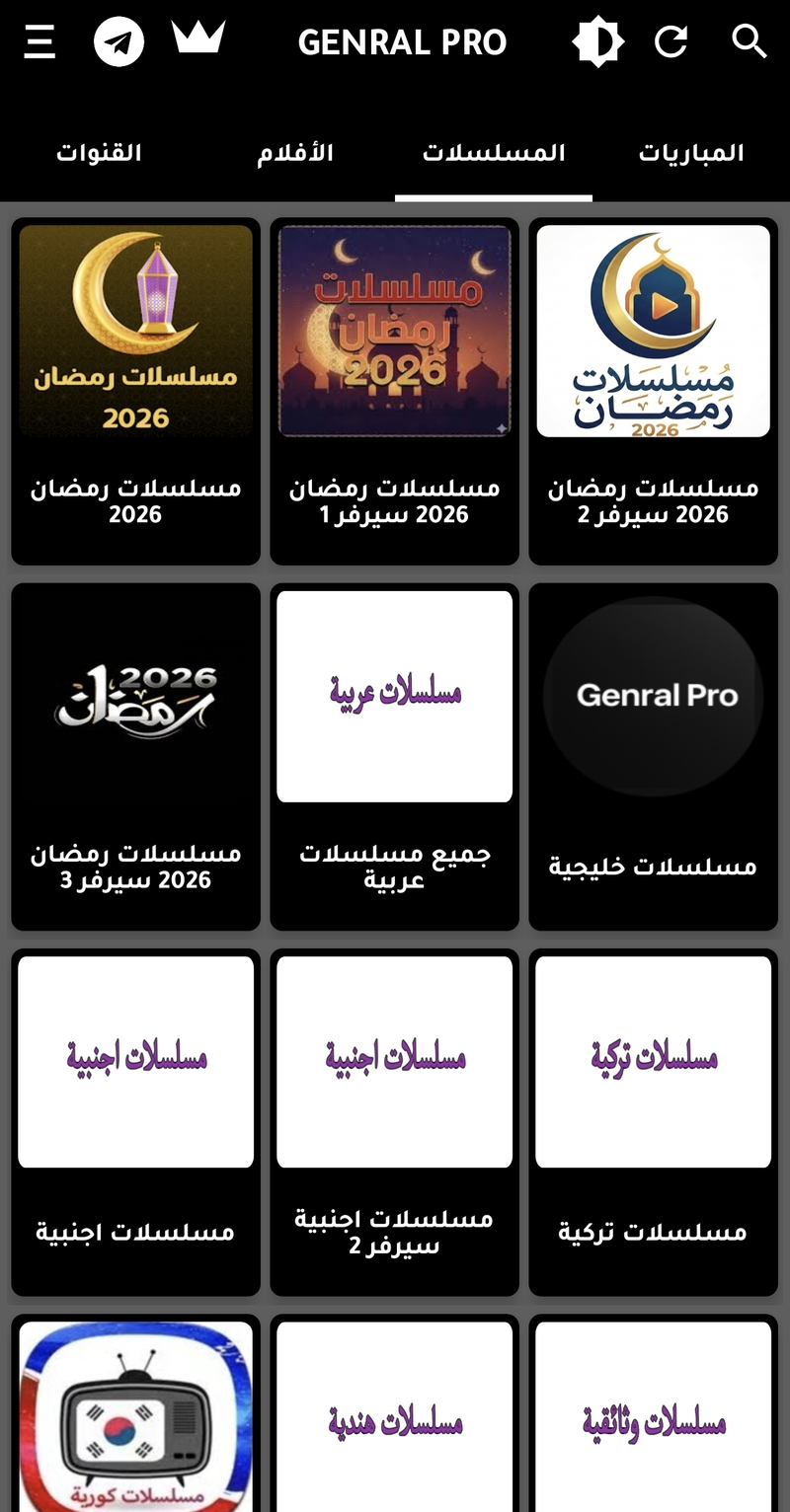Open مسلسلات رمضان 2026 سيرفر 1
The image size is (790, 1512).
click(394, 391)
